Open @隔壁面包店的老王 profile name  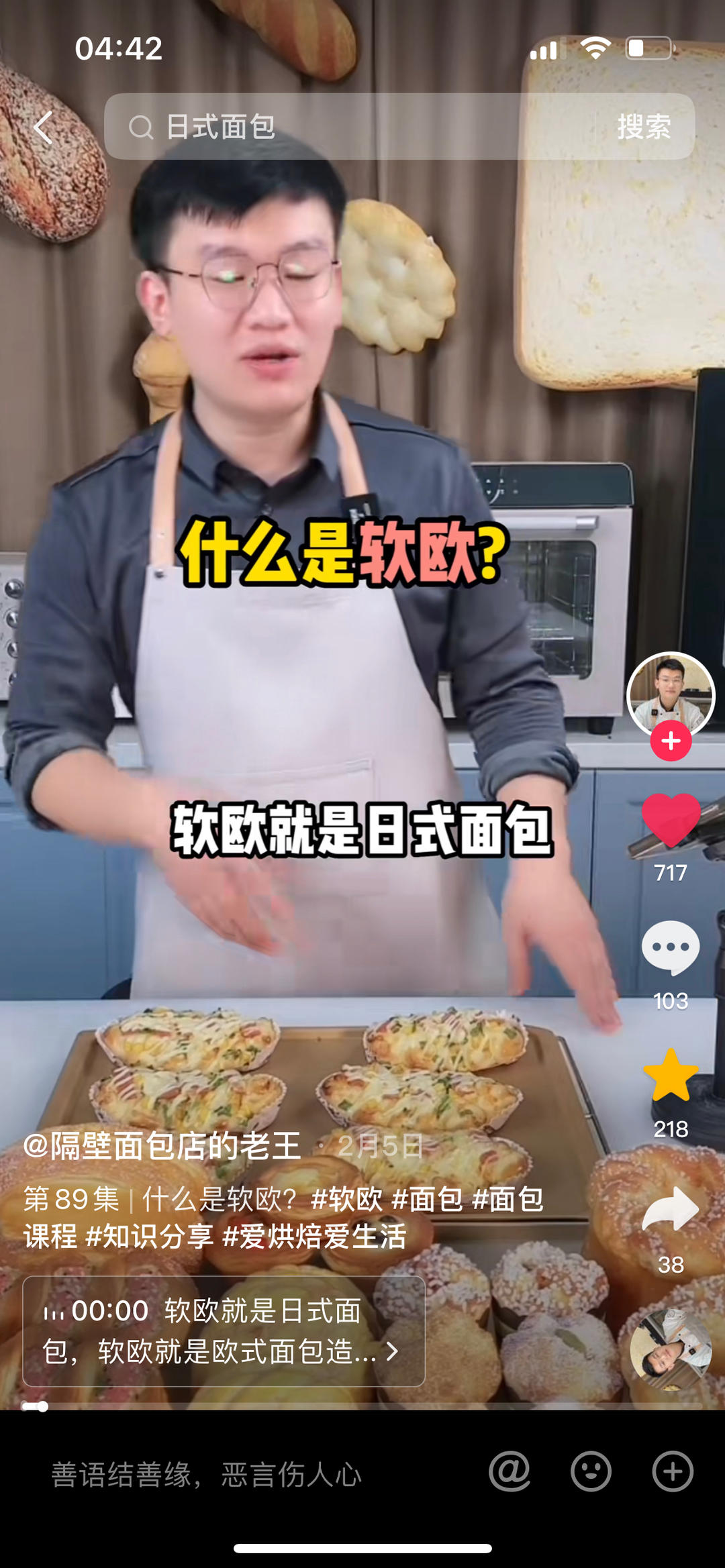[162, 1146]
